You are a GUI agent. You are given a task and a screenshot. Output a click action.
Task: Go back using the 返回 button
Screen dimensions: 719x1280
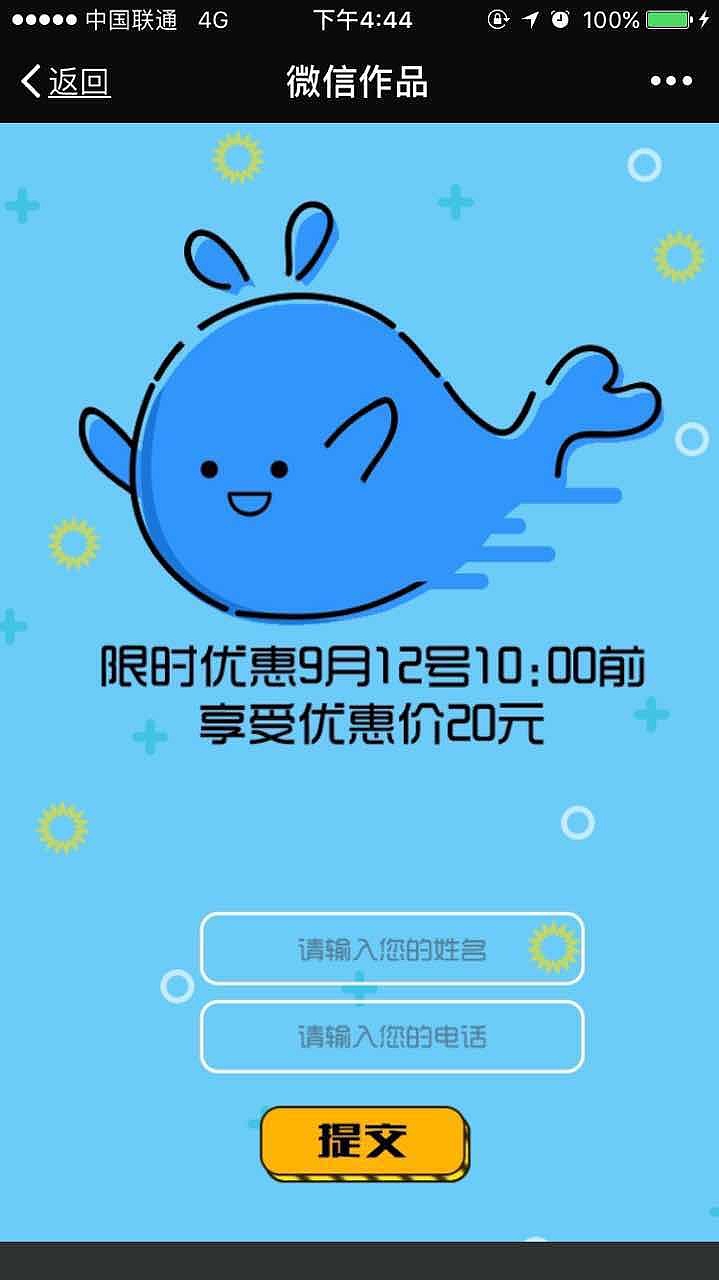point(66,82)
